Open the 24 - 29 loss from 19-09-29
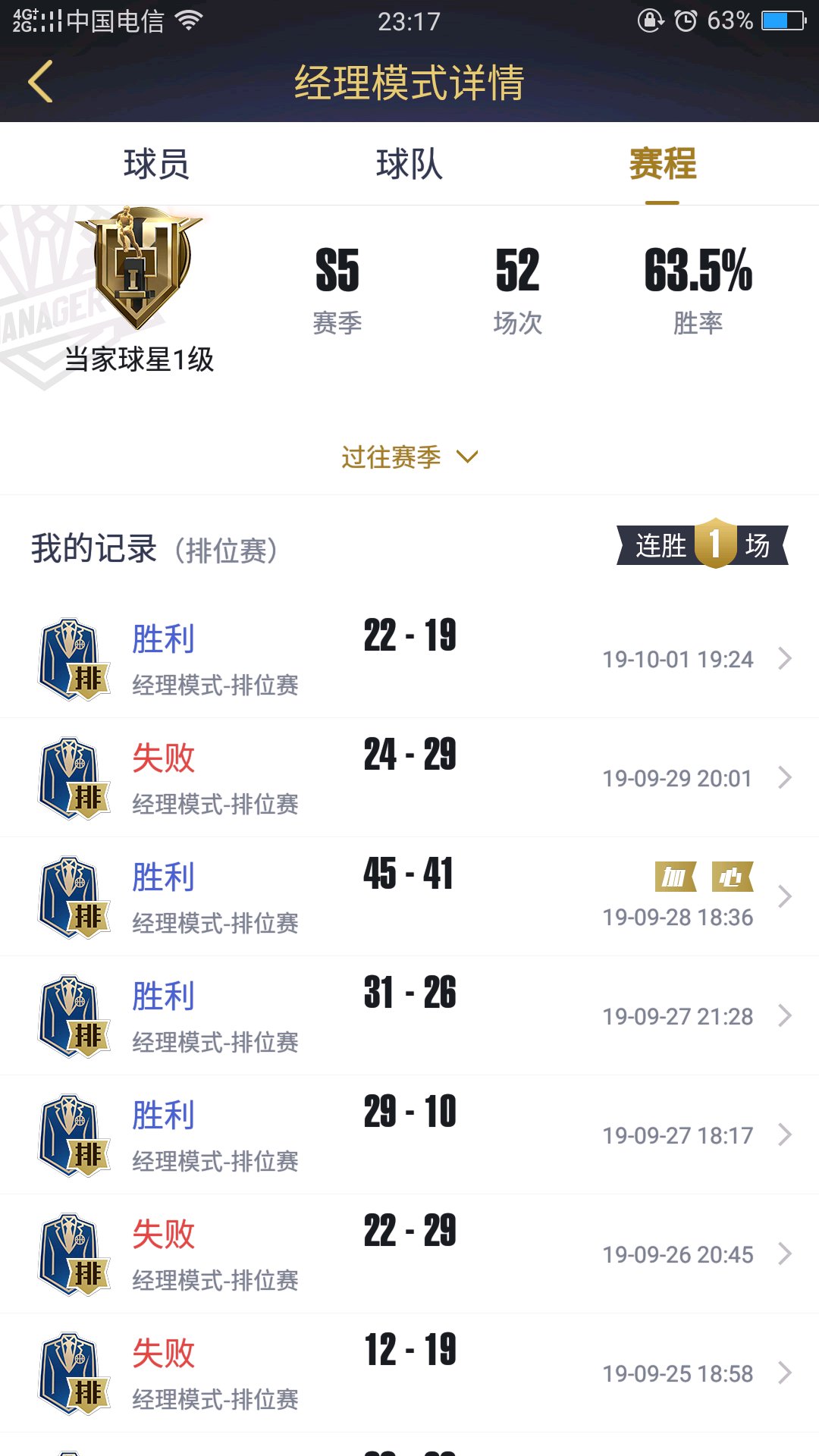The height and width of the screenshot is (1456, 819). [409, 777]
